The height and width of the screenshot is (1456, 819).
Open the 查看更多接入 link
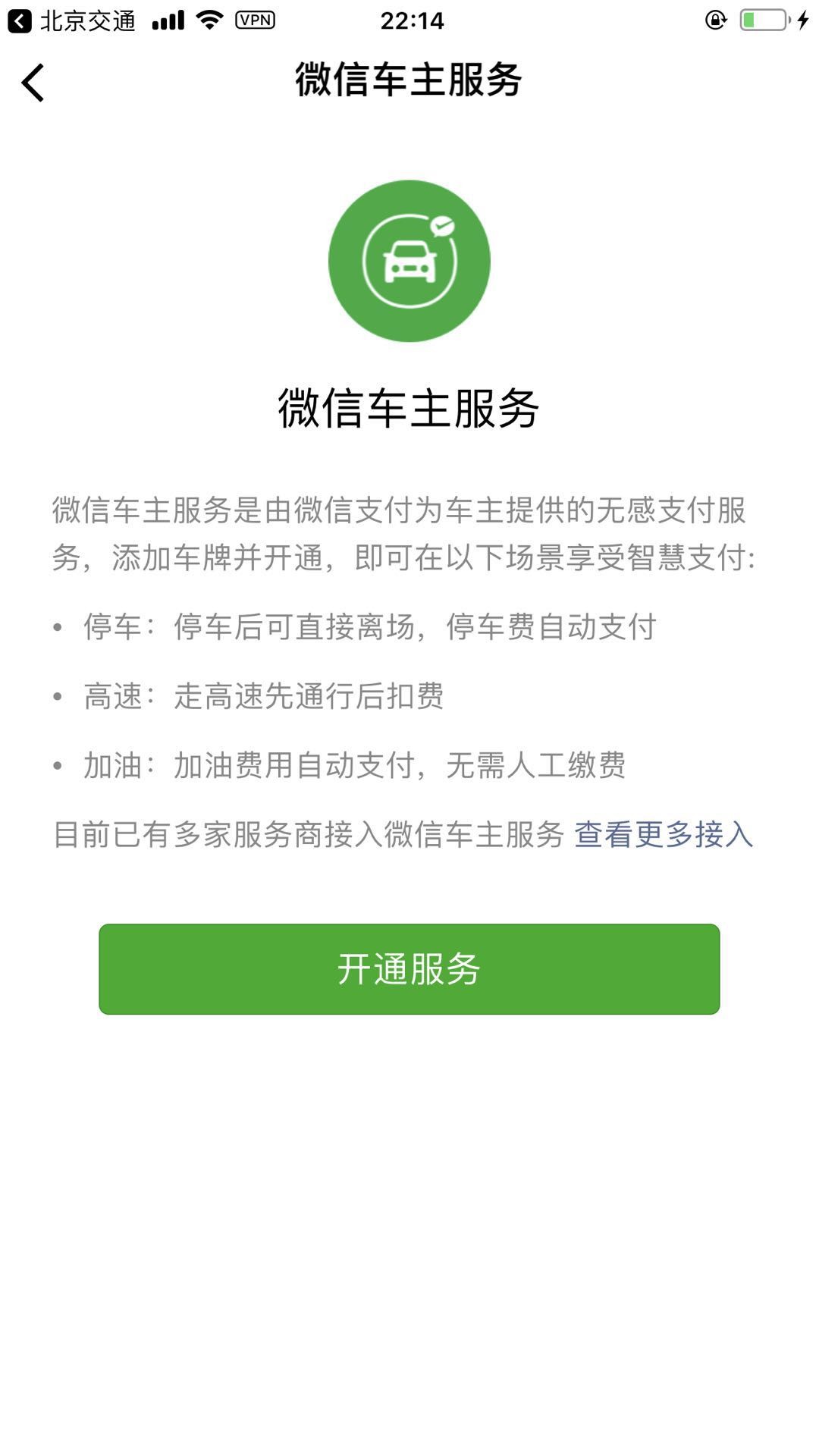(664, 834)
